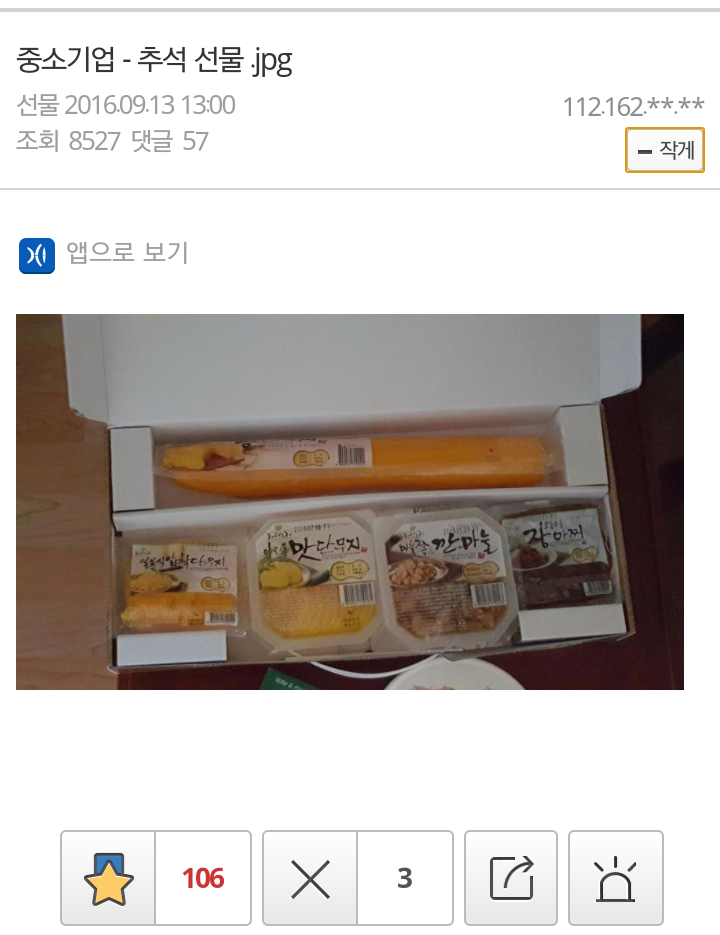
Task: Recommend the post with the star button
Action: (x=108, y=878)
